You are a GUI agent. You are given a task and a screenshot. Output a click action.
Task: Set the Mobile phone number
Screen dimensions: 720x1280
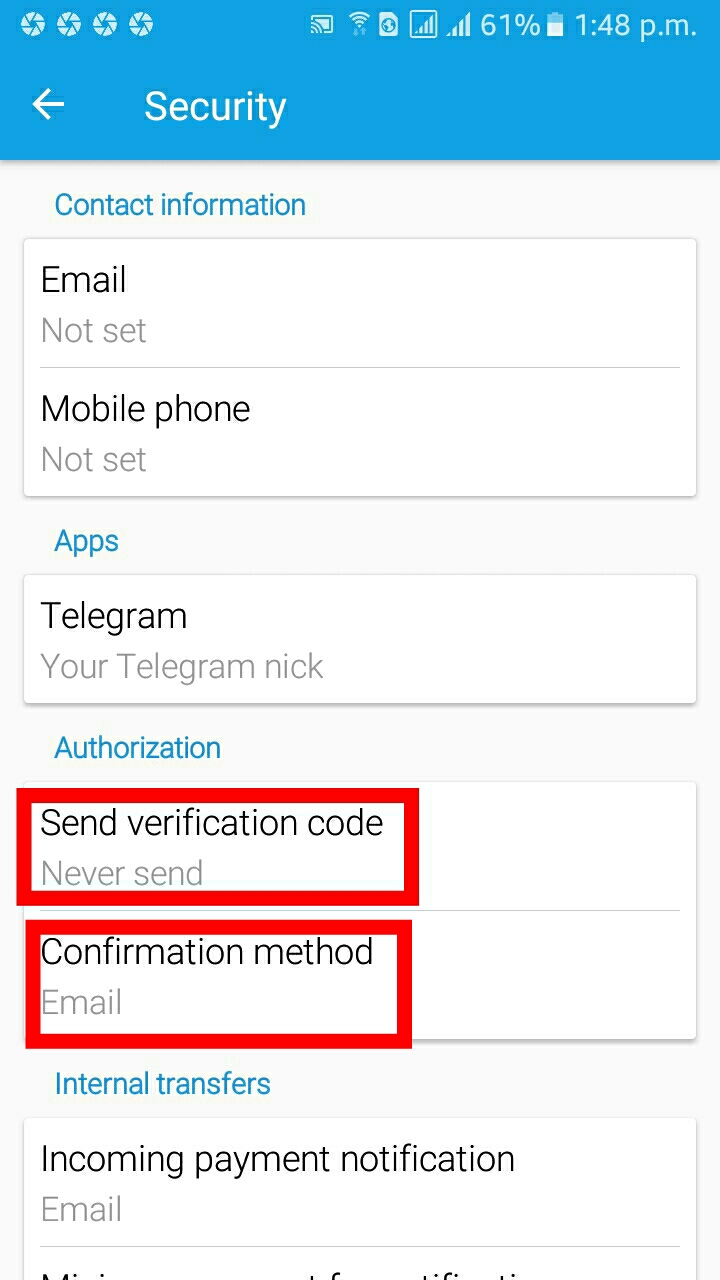tap(360, 432)
